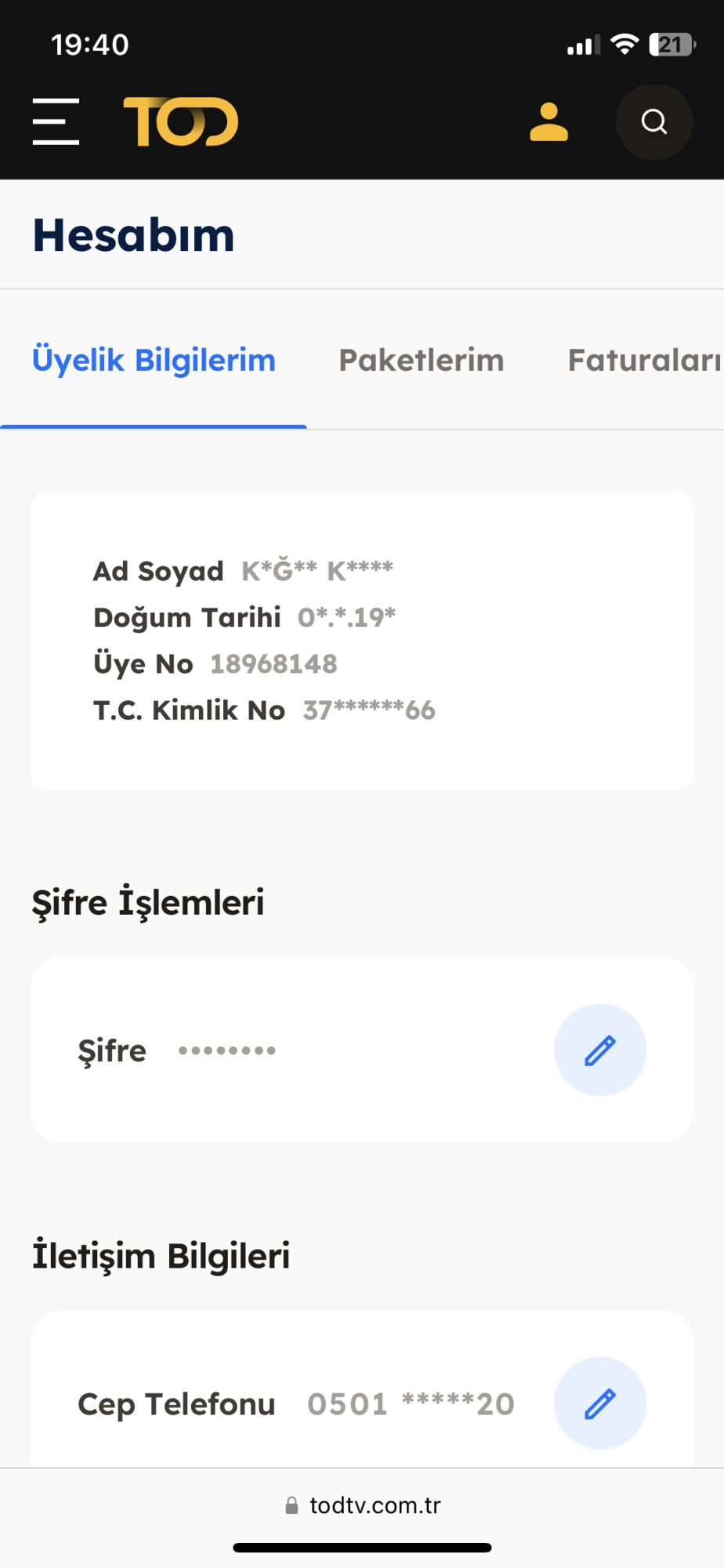Select the Üye No value 18968148

point(273,663)
